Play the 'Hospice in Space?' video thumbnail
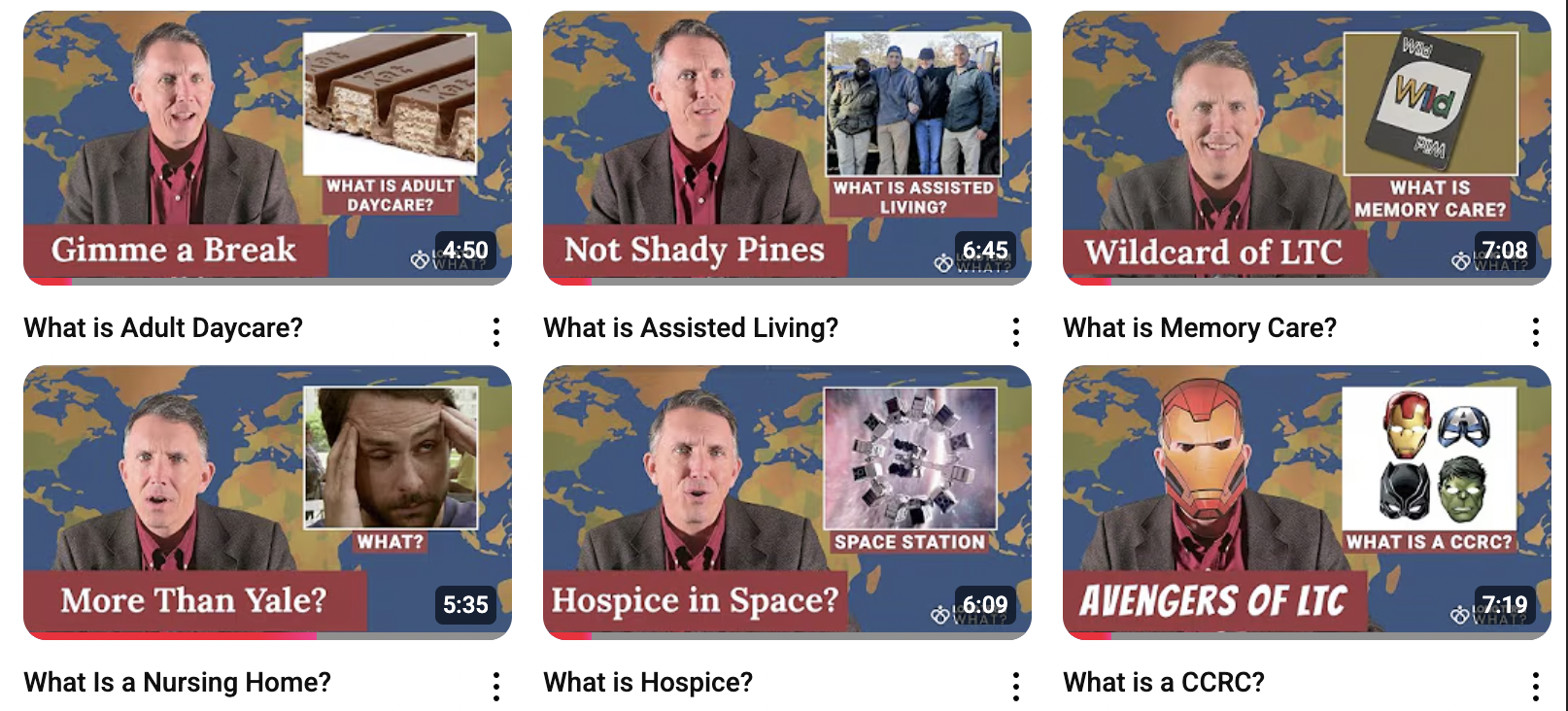Image resolution: width=1568 pixels, height=711 pixels. 787,502
